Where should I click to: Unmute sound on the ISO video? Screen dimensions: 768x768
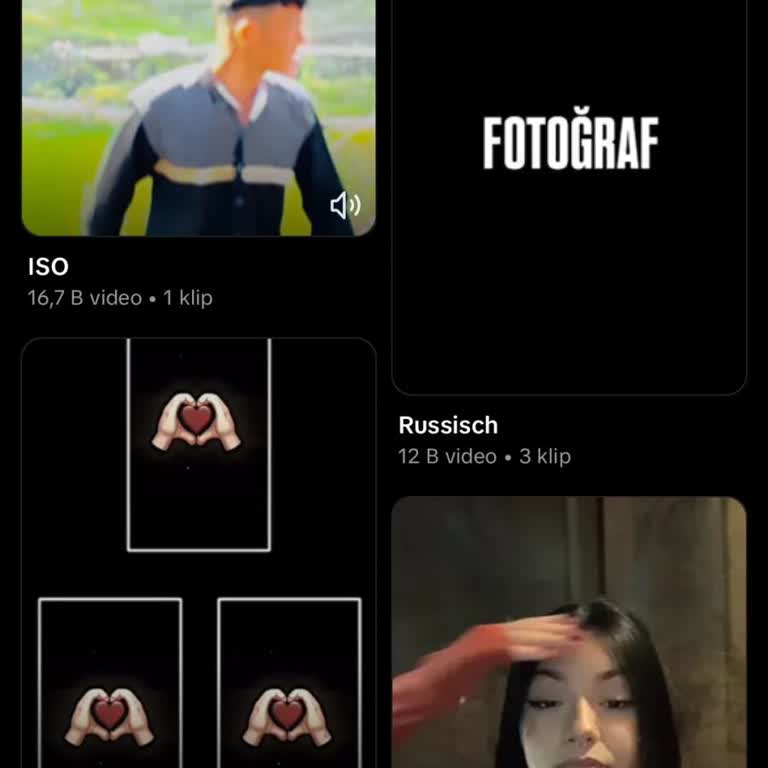(345, 206)
